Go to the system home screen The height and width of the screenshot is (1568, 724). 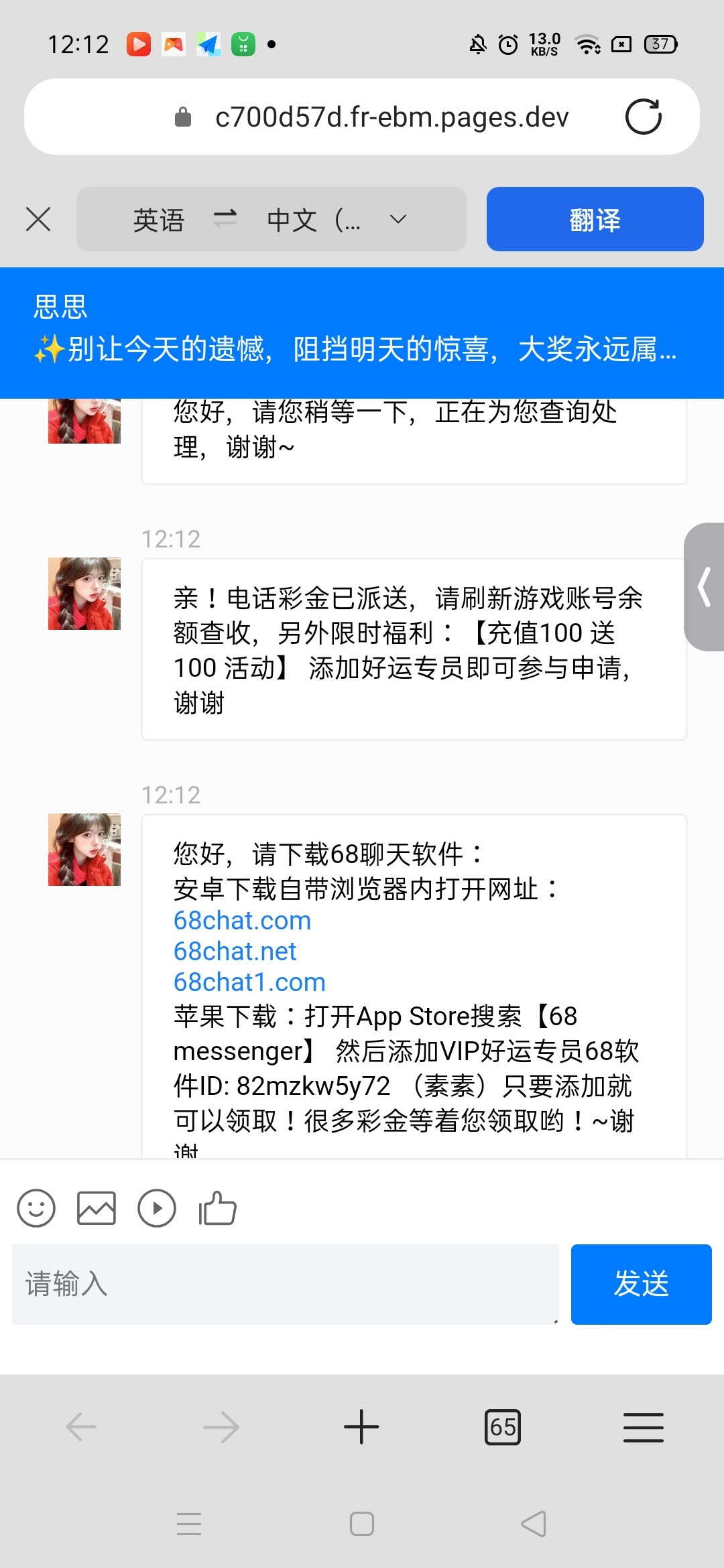pos(362,1524)
